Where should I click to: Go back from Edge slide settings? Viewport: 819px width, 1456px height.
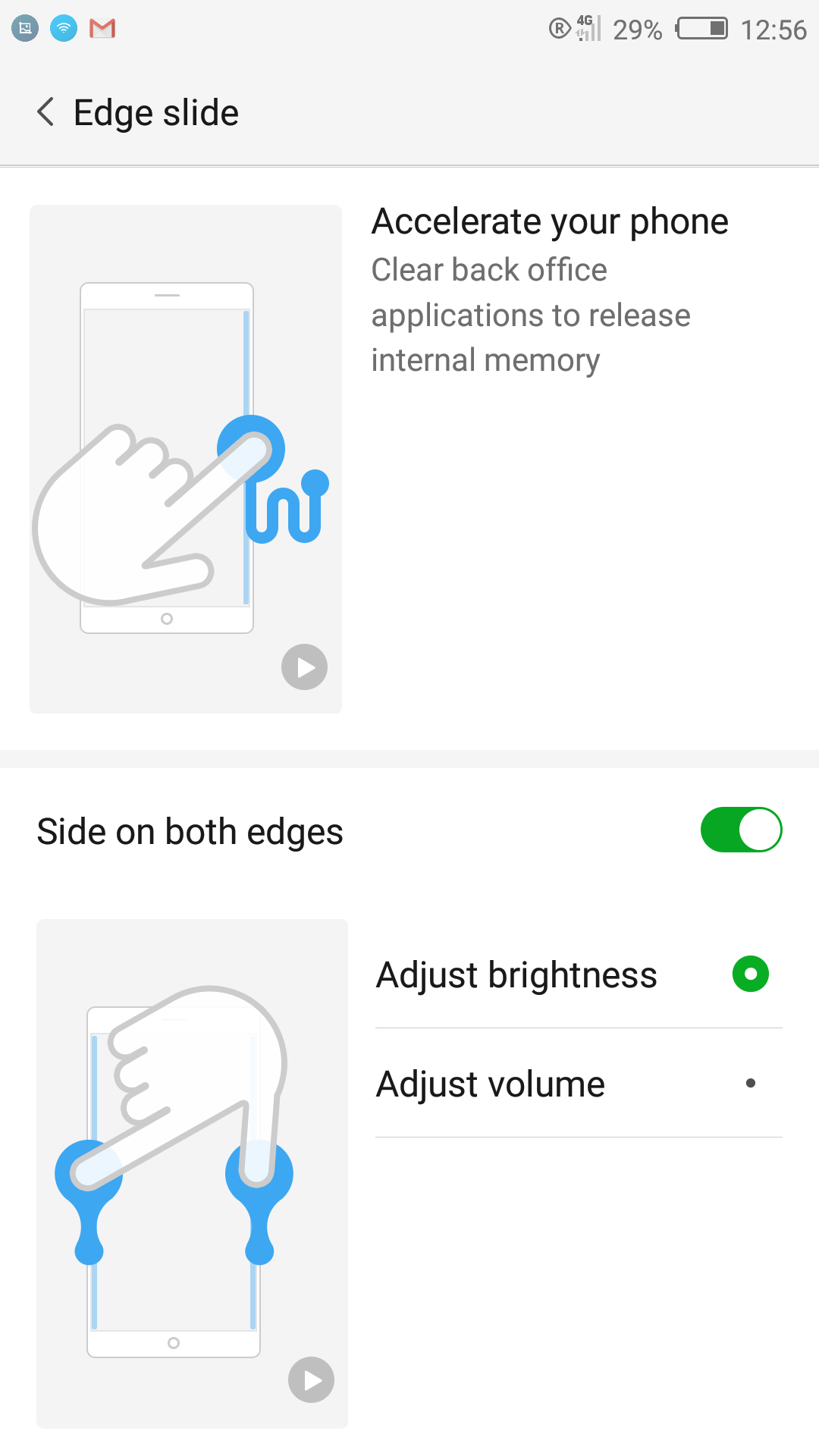tap(45, 112)
